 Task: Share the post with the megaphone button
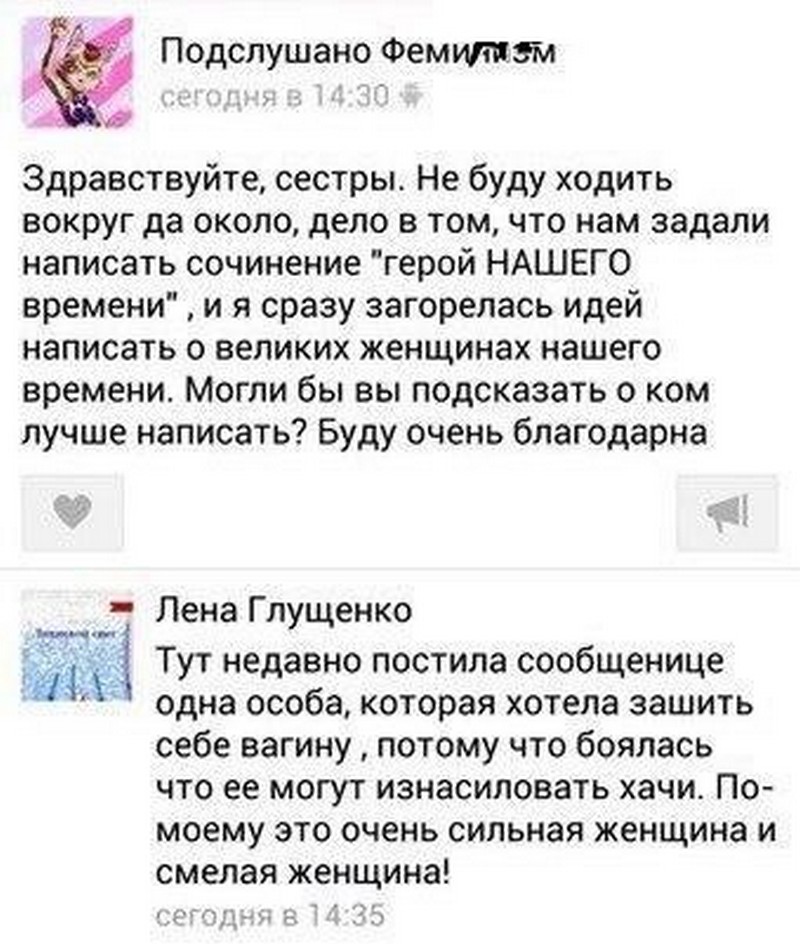click(x=727, y=513)
